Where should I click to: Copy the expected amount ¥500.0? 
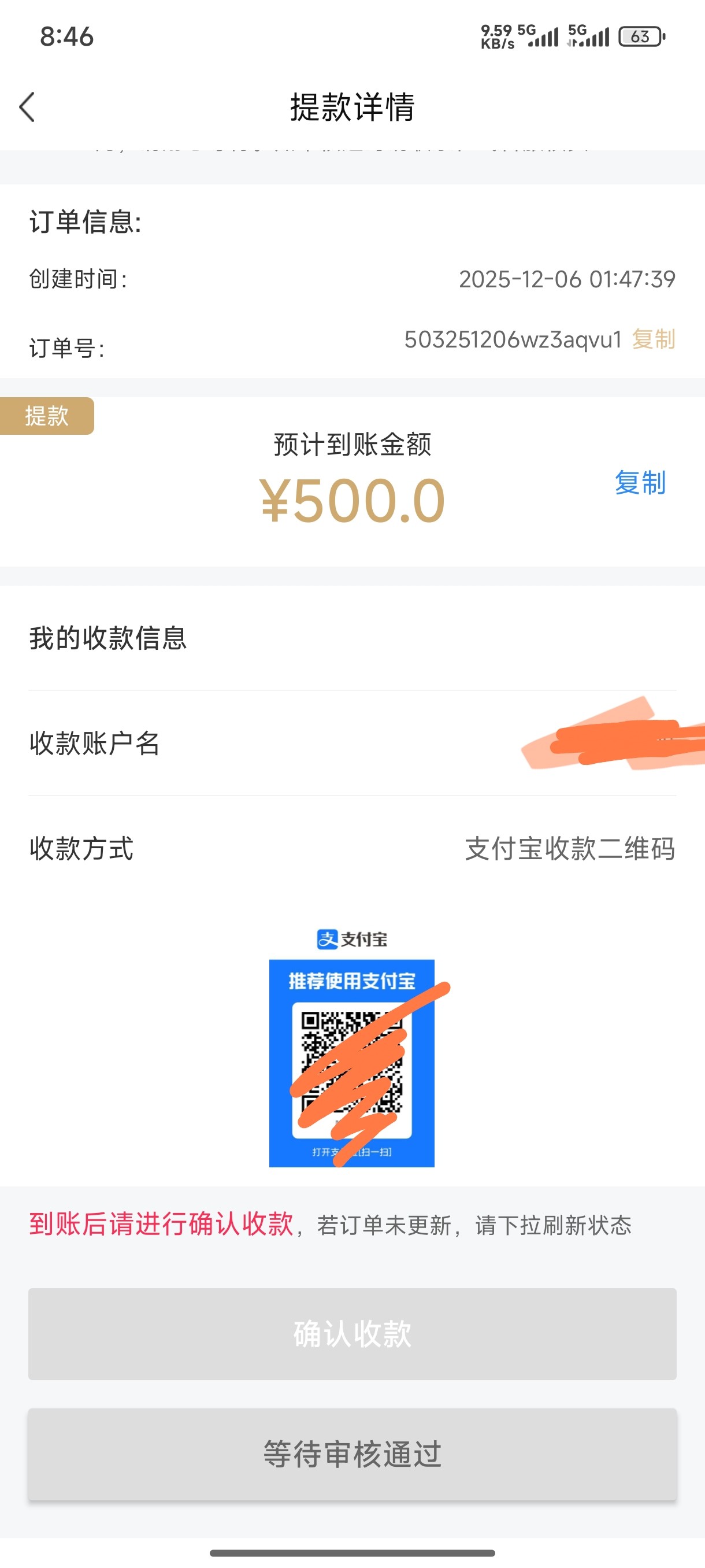pyautogui.click(x=640, y=483)
